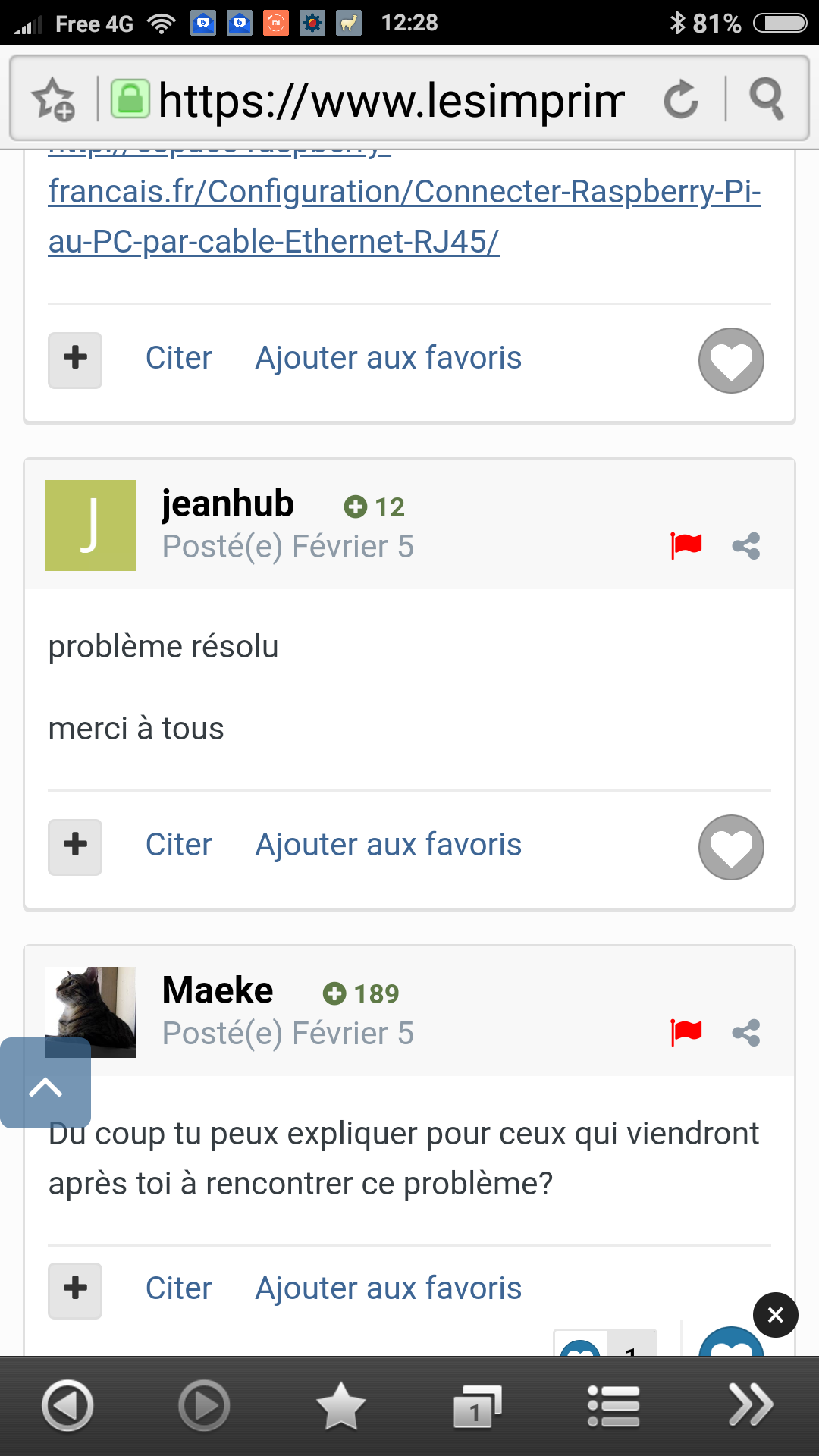Open Maeke's profile name
This screenshot has width=819, height=1456.
tap(218, 990)
